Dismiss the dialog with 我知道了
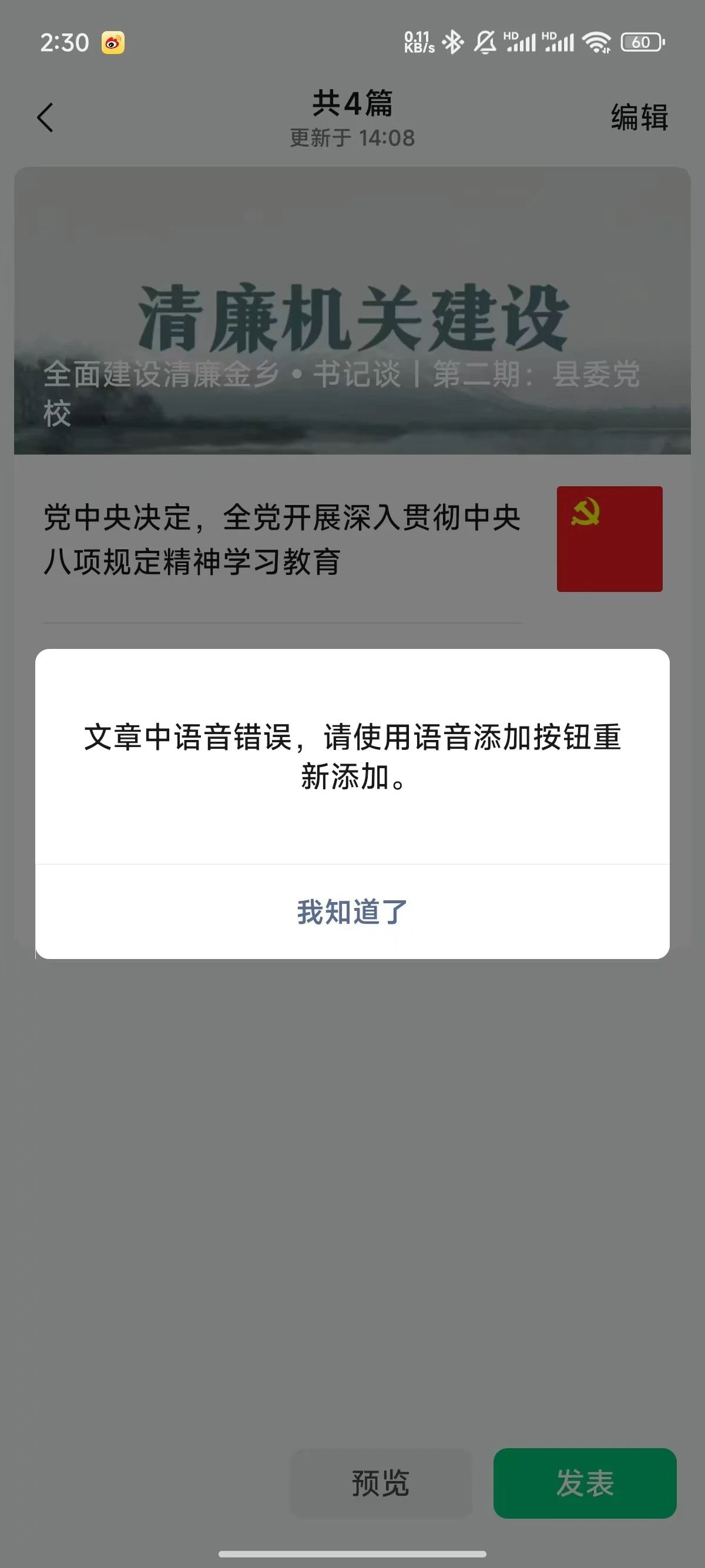Image resolution: width=705 pixels, height=1568 pixels. click(x=352, y=911)
